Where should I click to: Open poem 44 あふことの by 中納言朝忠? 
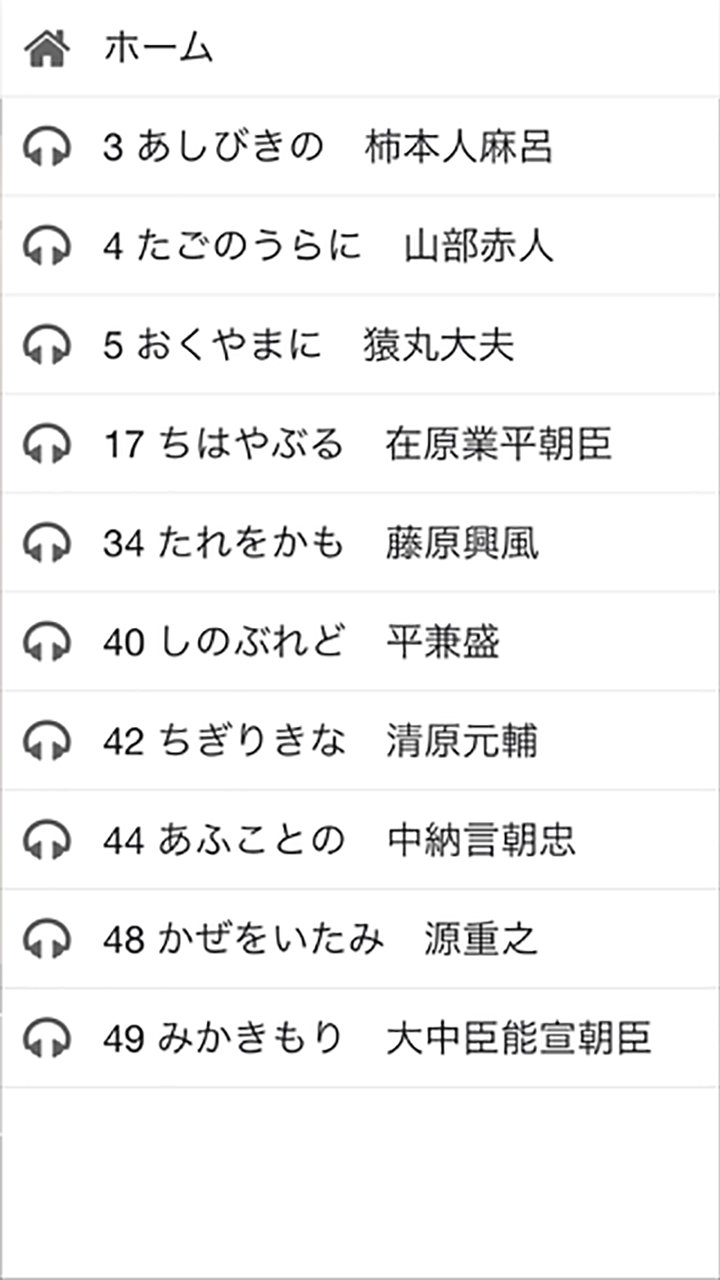click(x=339, y=840)
